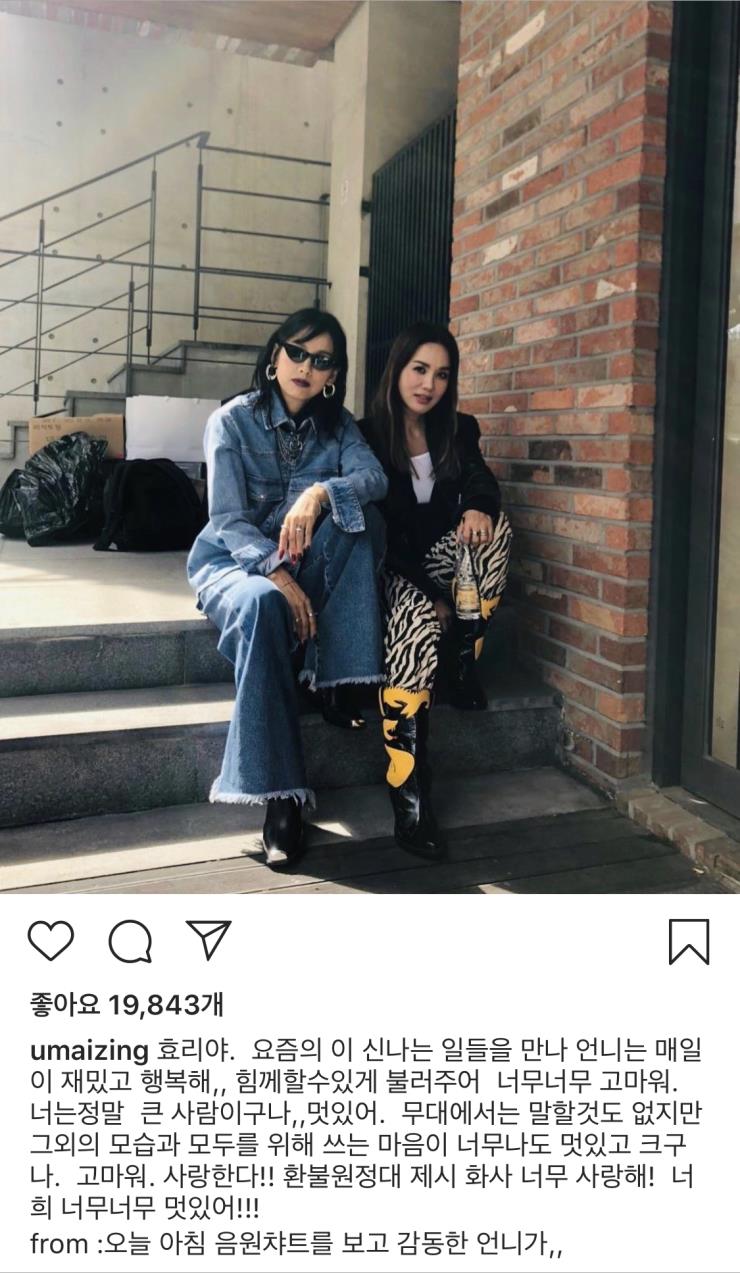Viewport: 740px width, 1273px height.
Task: Open comments via the speech bubble icon
Action: (130, 941)
